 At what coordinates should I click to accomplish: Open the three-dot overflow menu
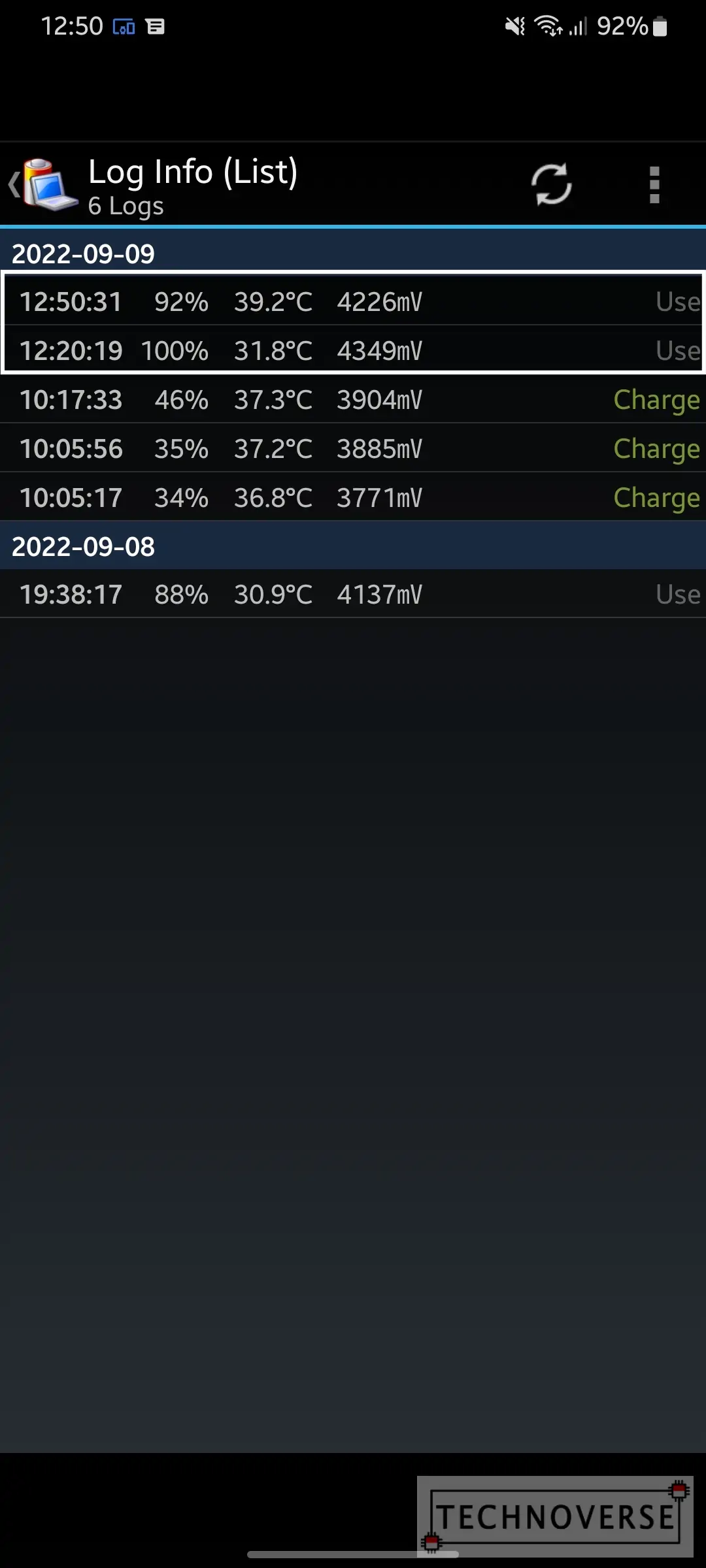point(654,185)
